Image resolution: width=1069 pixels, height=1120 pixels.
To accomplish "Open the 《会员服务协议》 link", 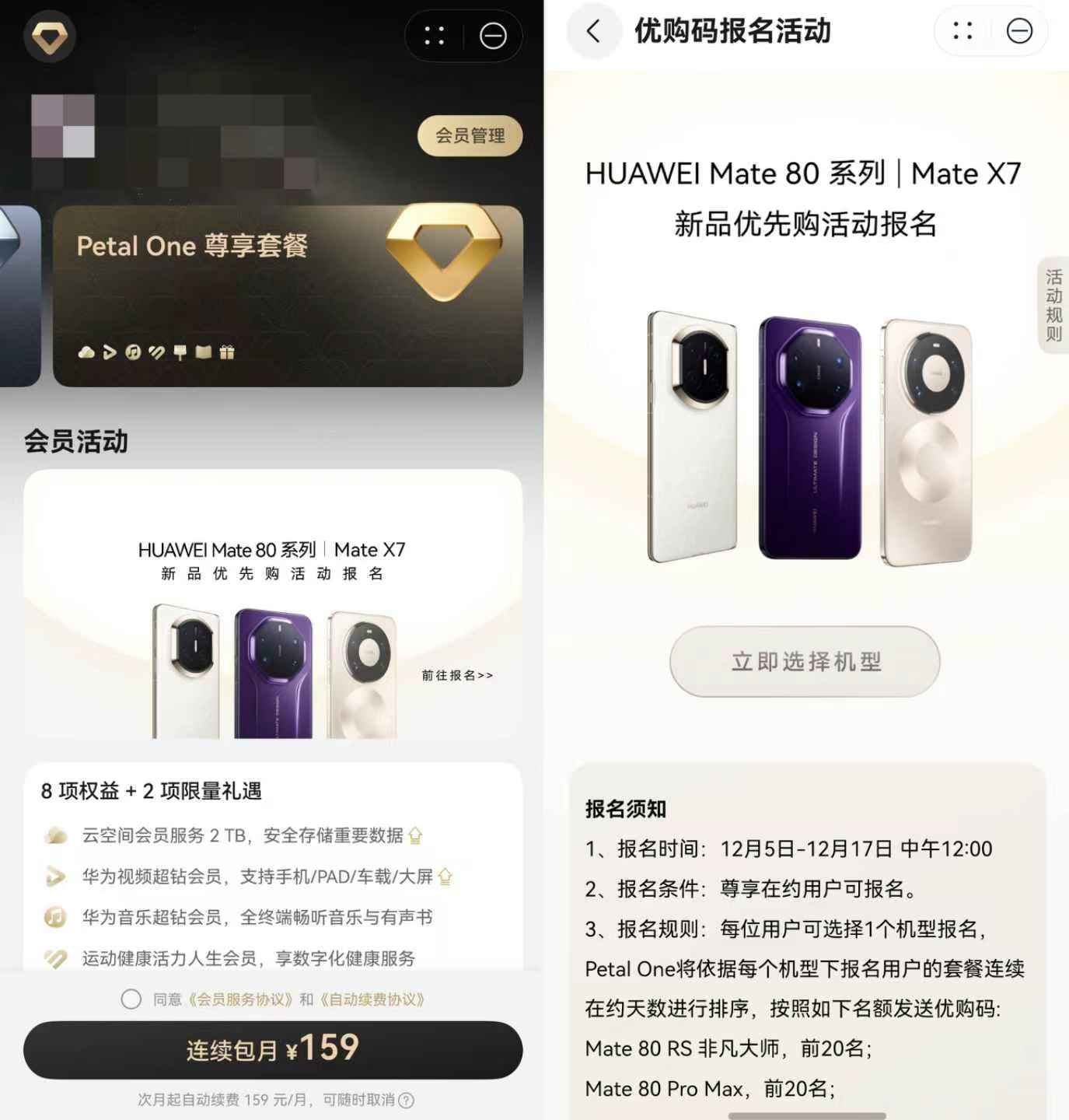I will coord(241,999).
